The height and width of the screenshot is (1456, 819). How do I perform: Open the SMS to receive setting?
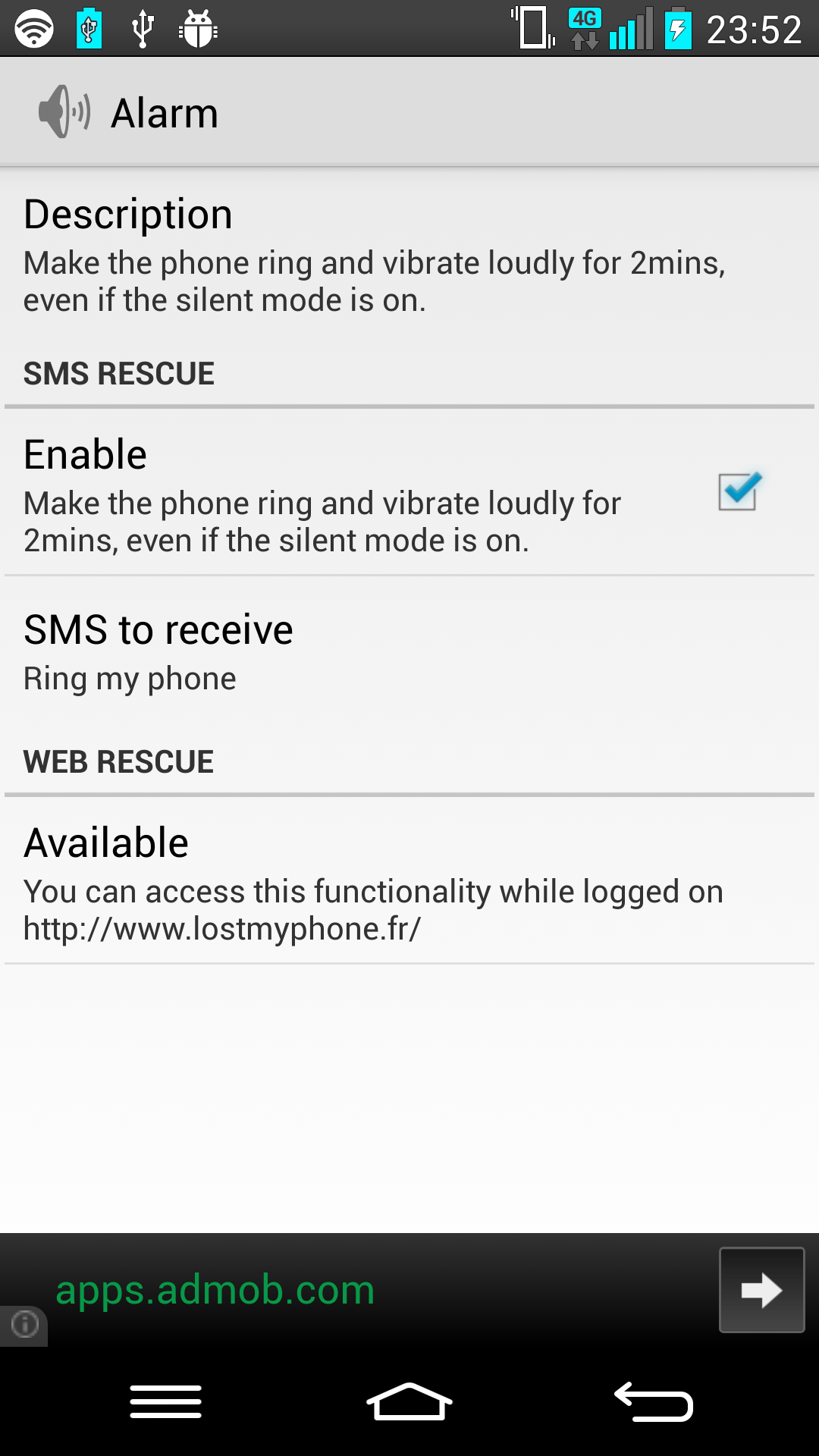point(409,652)
